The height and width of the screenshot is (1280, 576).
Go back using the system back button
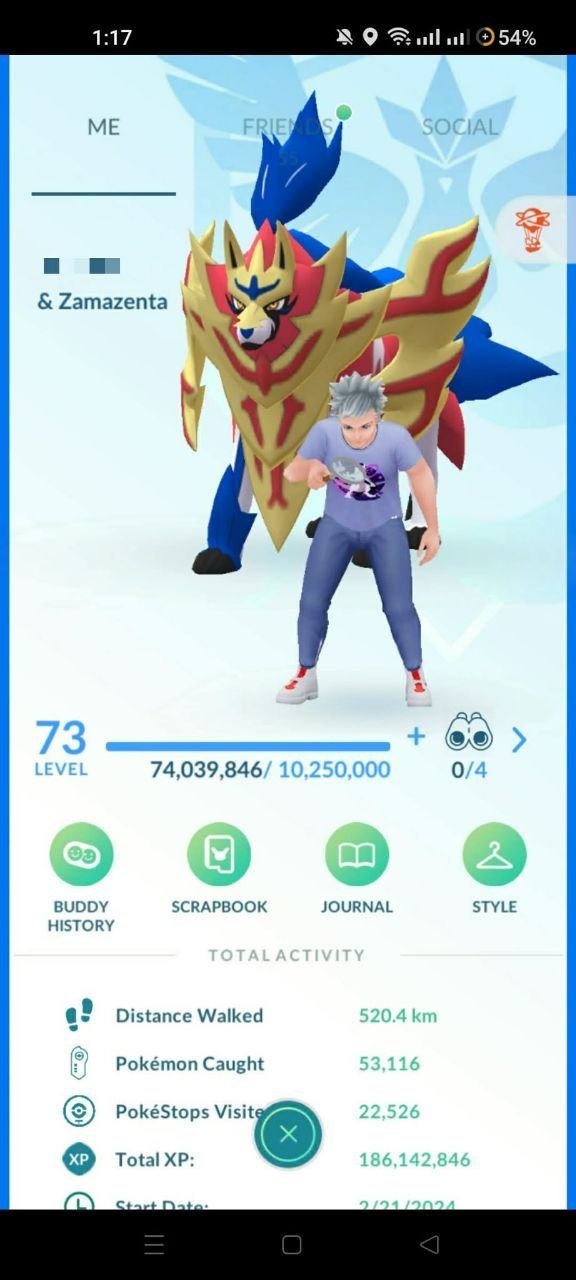430,1244
